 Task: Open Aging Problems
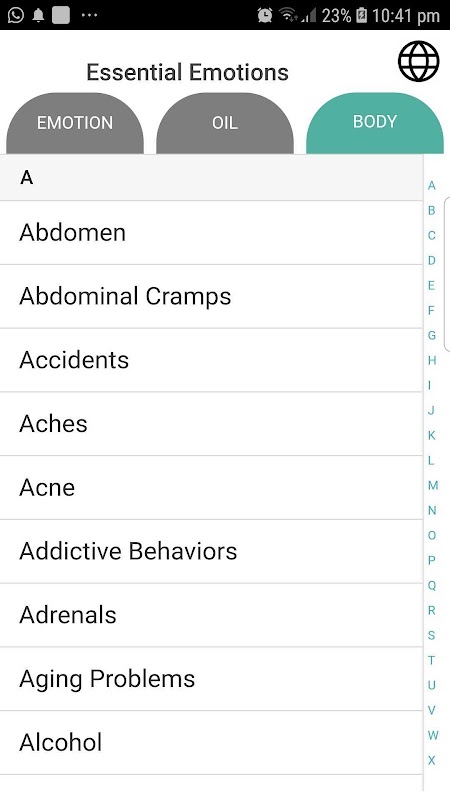tap(211, 679)
